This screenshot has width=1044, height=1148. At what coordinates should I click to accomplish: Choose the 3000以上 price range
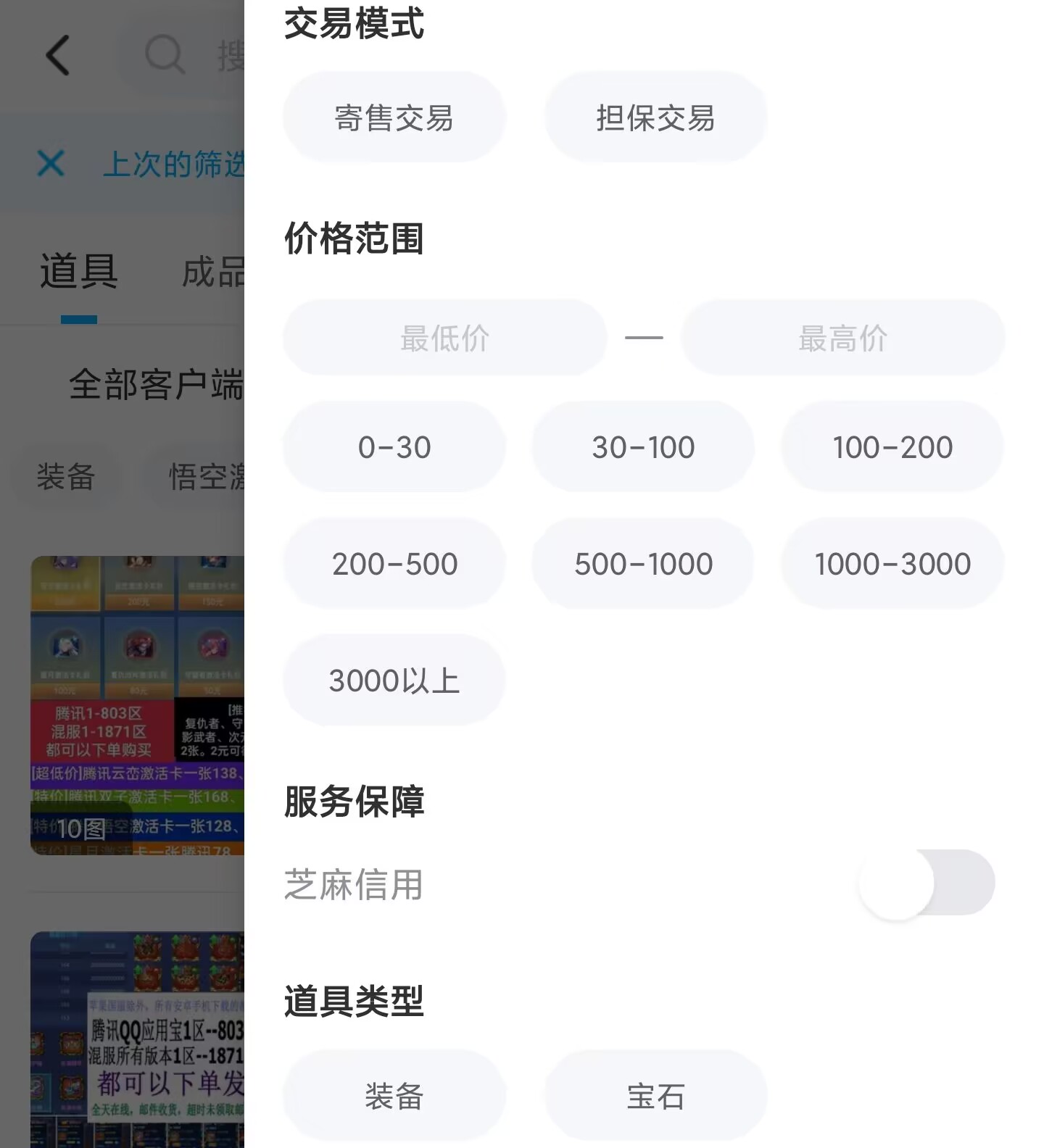394,681
